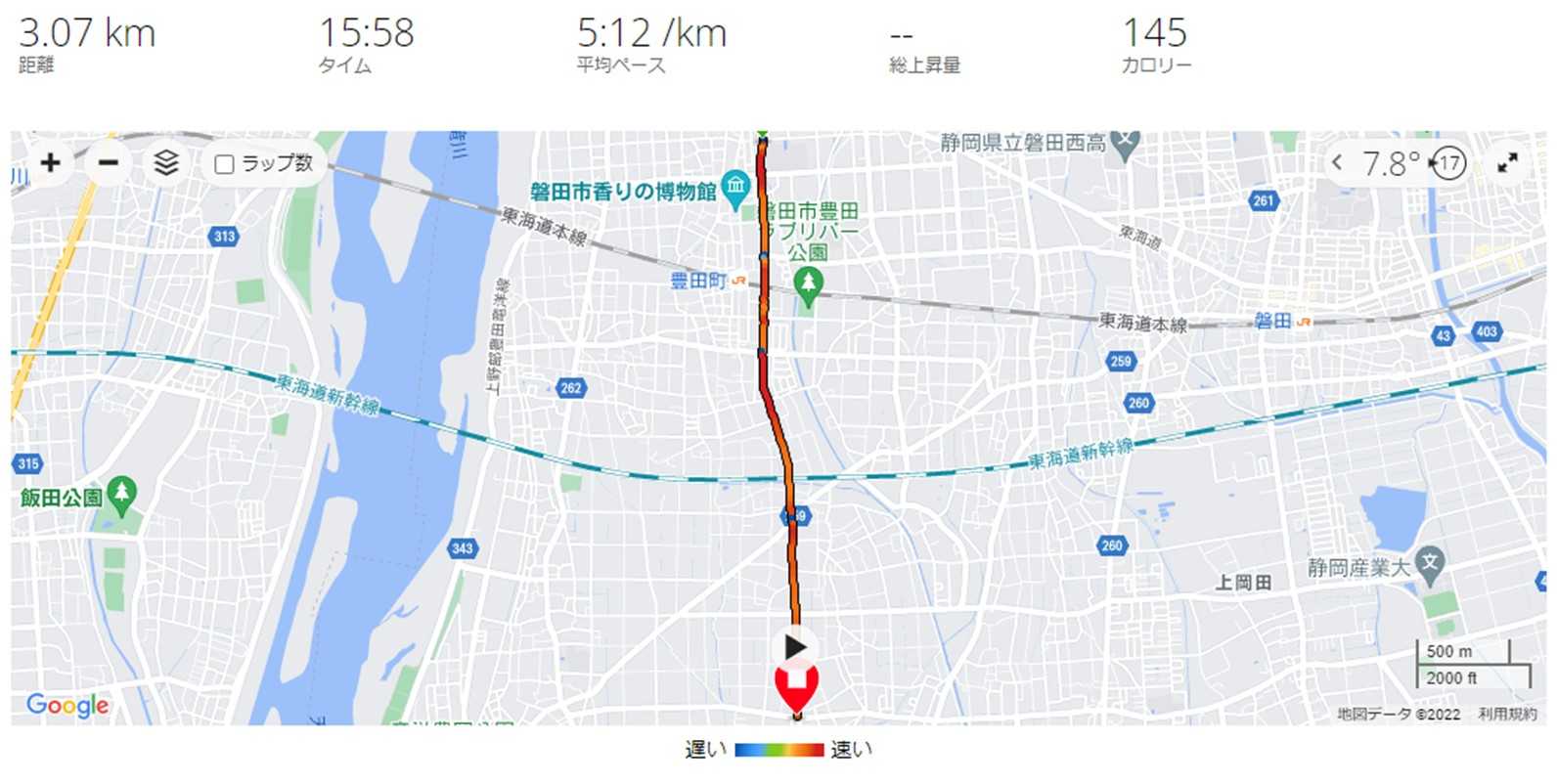Enable the ラップ数 checkbox

(x=224, y=164)
